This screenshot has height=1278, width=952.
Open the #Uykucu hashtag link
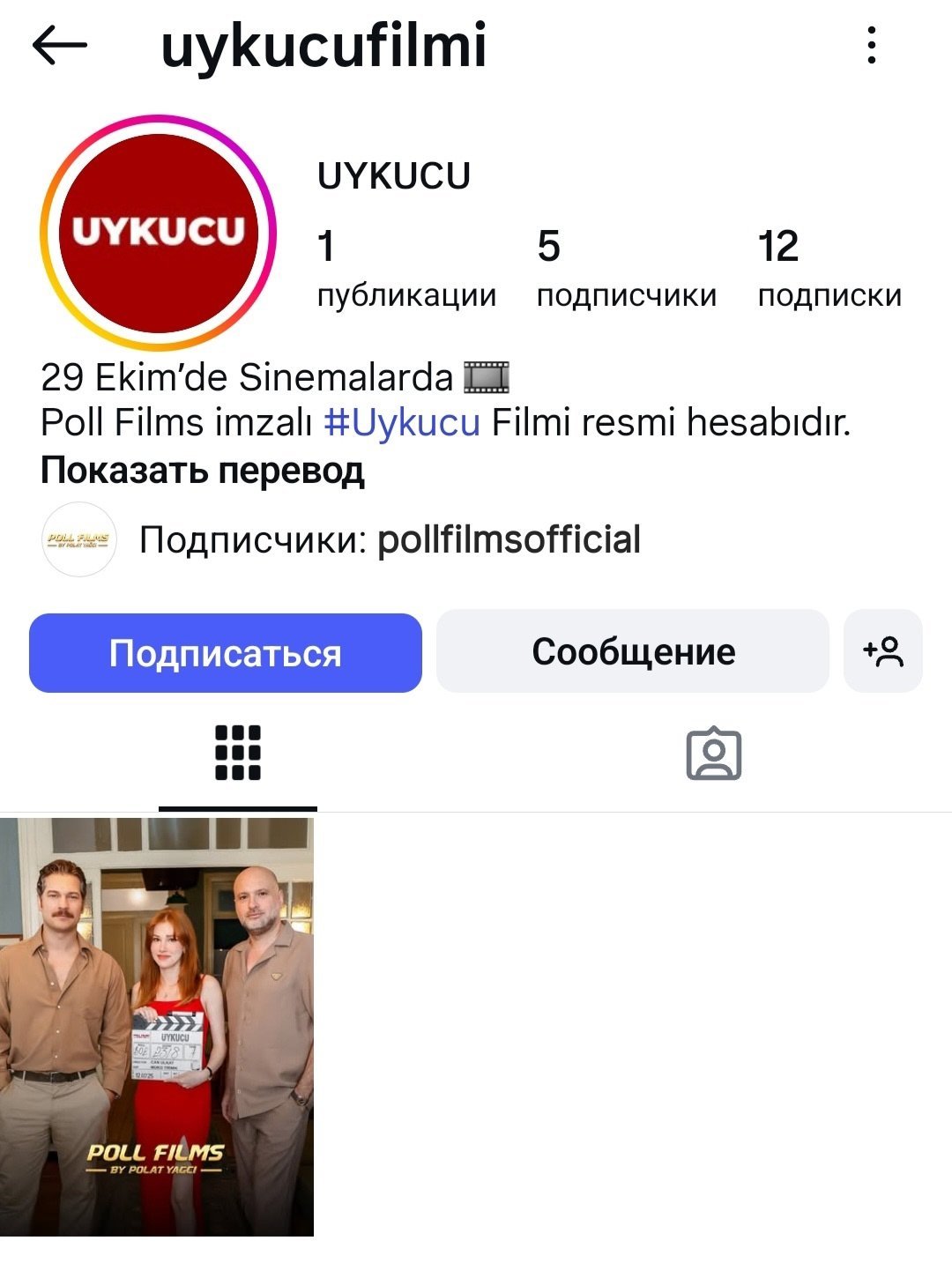[402, 422]
